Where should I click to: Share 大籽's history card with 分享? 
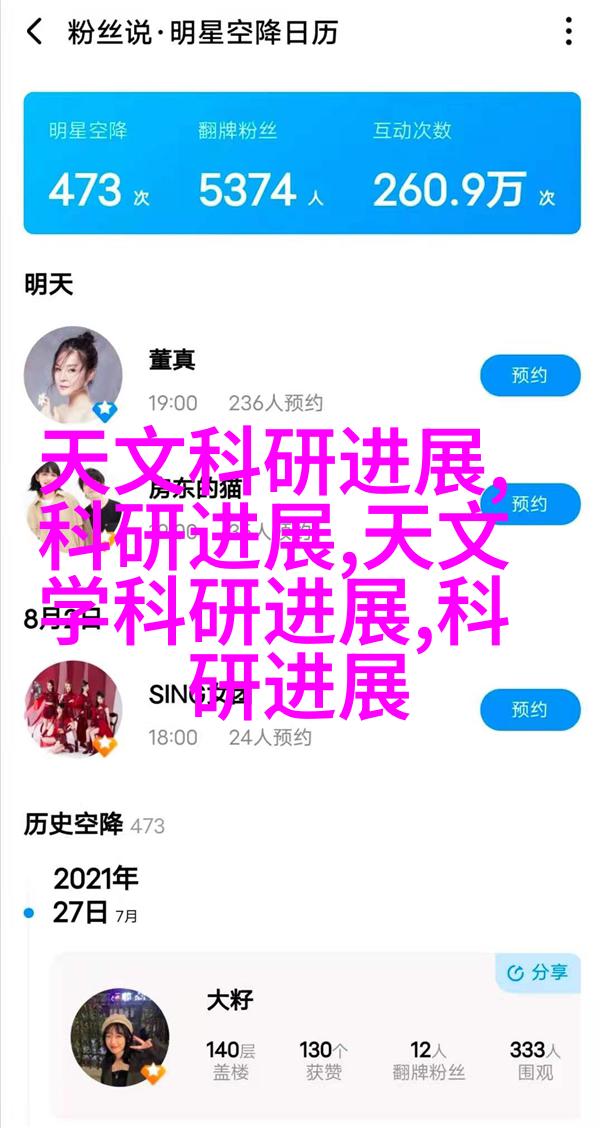(x=538, y=972)
